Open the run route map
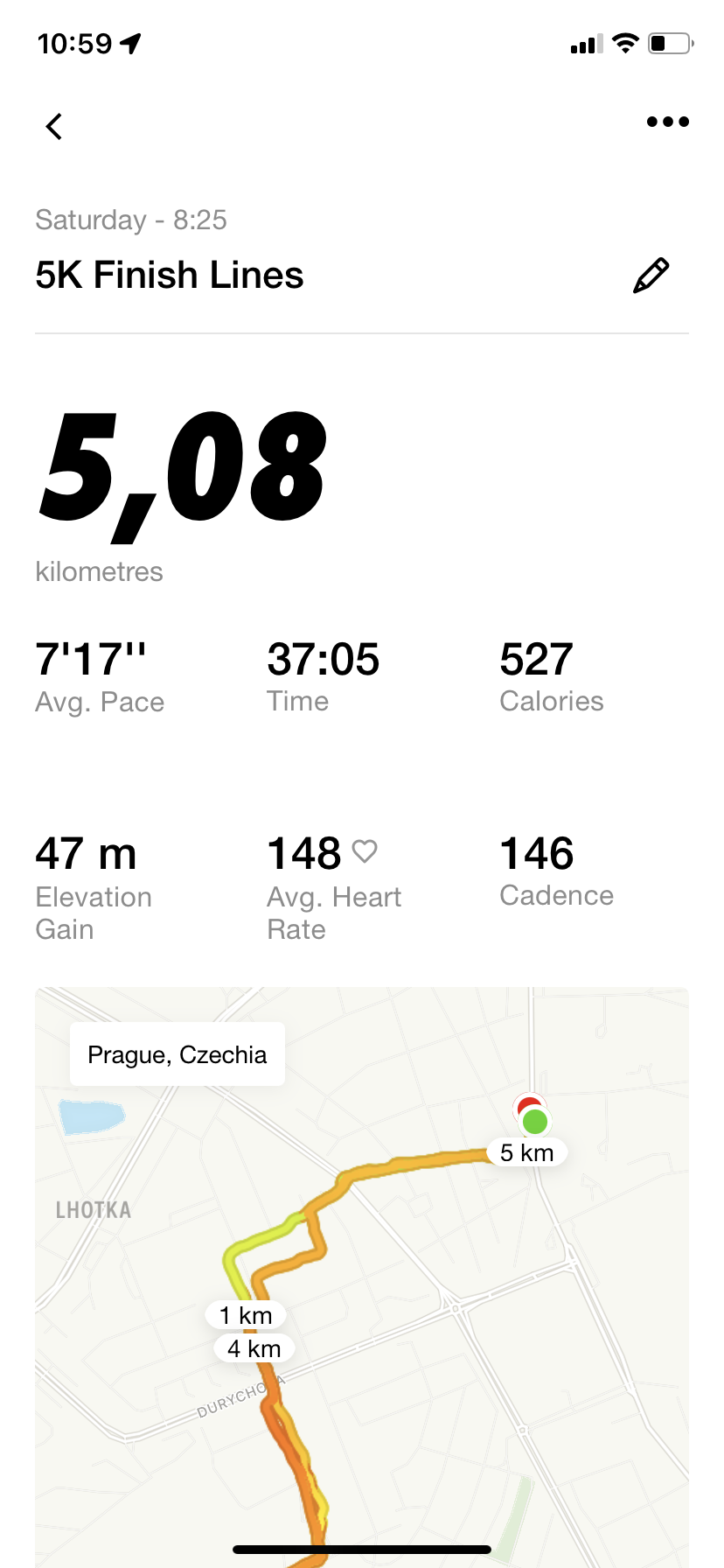 coord(362,1277)
